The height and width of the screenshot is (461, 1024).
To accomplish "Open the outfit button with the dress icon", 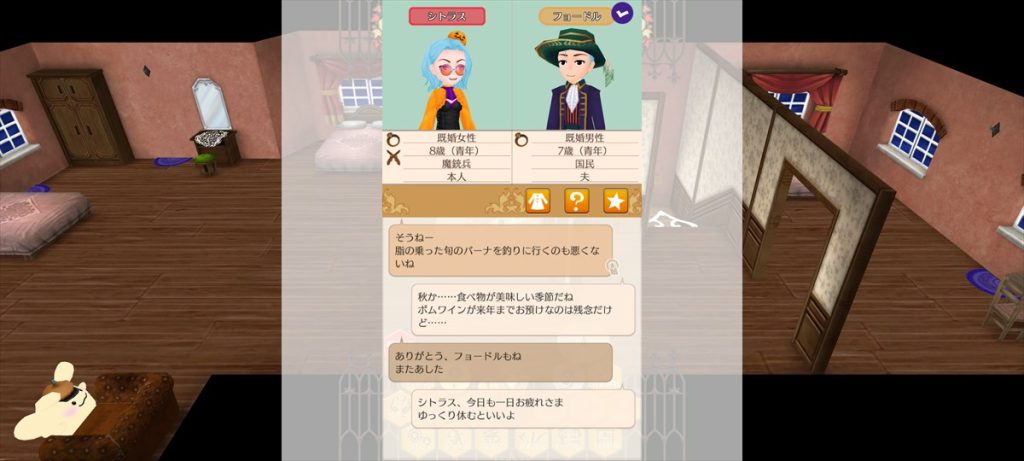I will pyautogui.click(x=538, y=201).
